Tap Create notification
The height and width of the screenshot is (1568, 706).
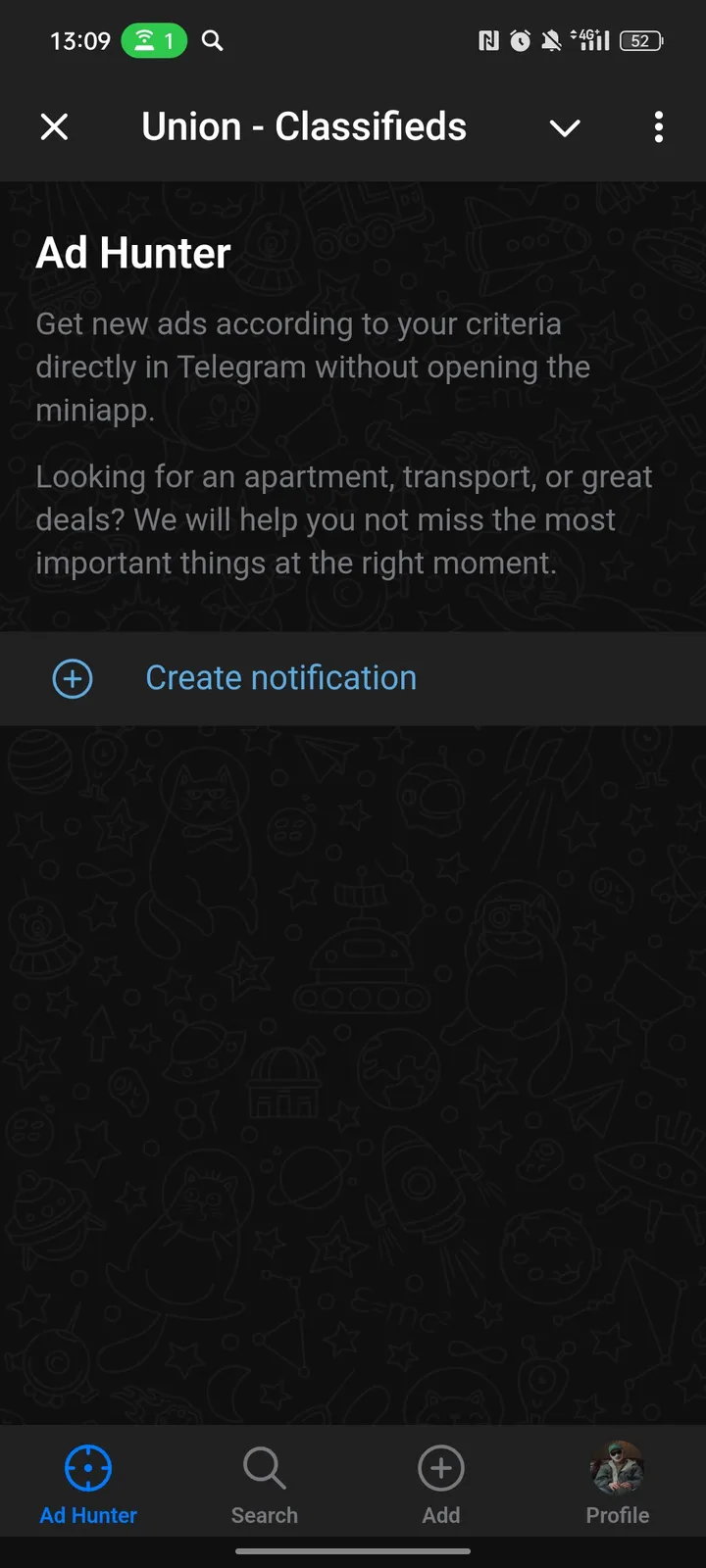pyautogui.click(x=280, y=677)
